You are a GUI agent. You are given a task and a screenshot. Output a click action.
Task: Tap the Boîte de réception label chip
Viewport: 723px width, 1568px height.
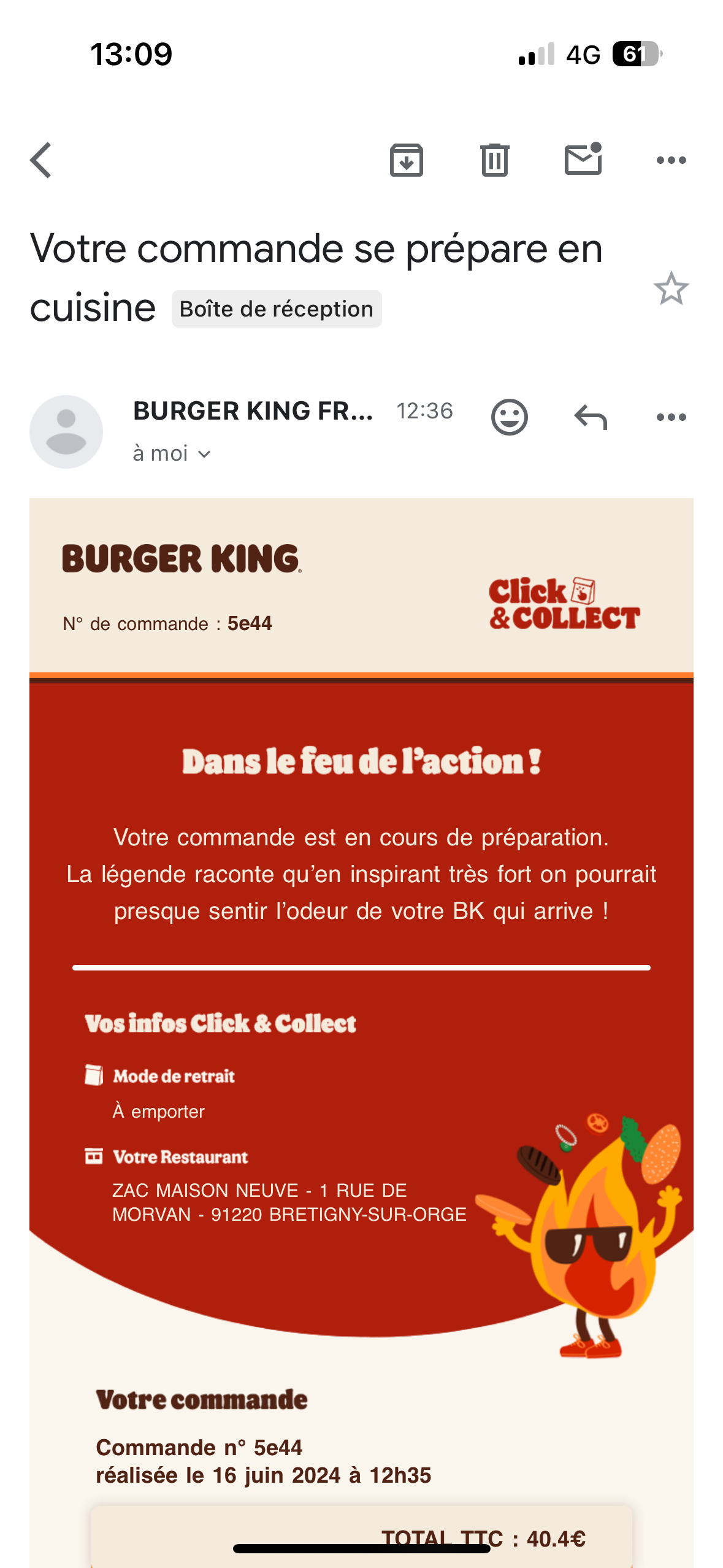coord(277,309)
